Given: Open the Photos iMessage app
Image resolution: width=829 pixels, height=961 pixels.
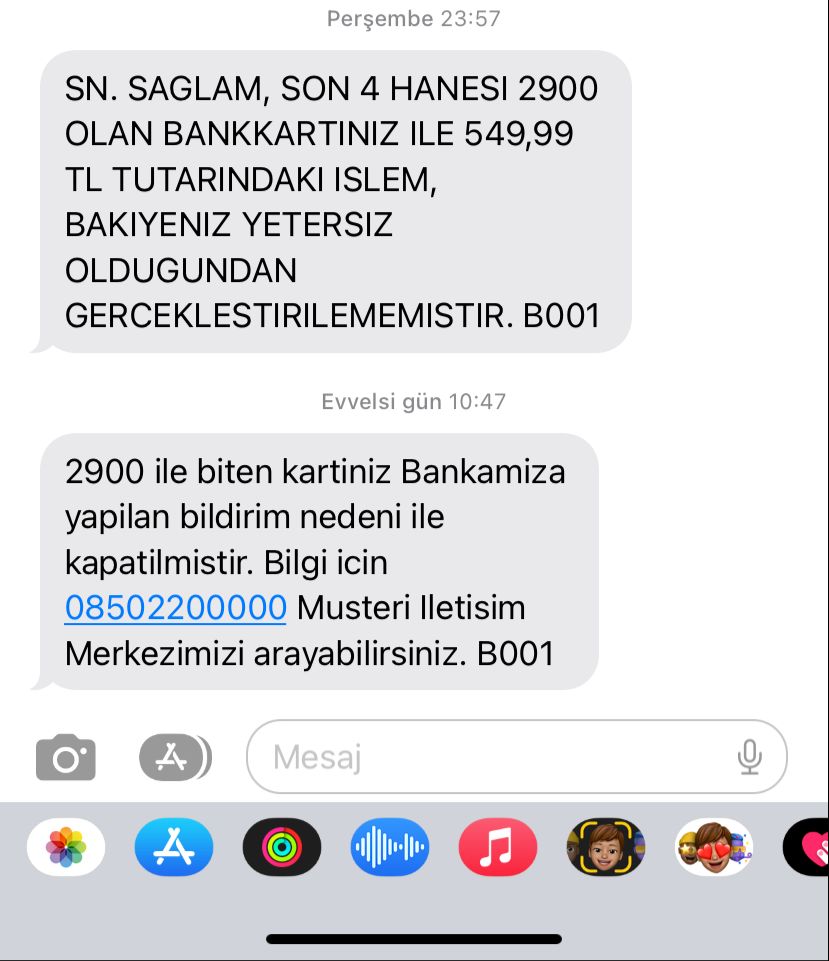Looking at the screenshot, I should (66, 847).
